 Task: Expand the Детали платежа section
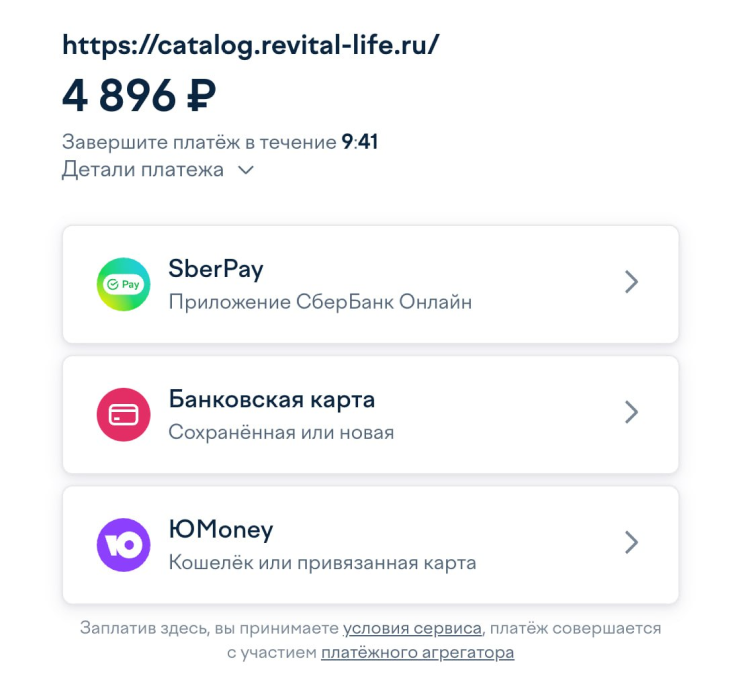pos(158,170)
